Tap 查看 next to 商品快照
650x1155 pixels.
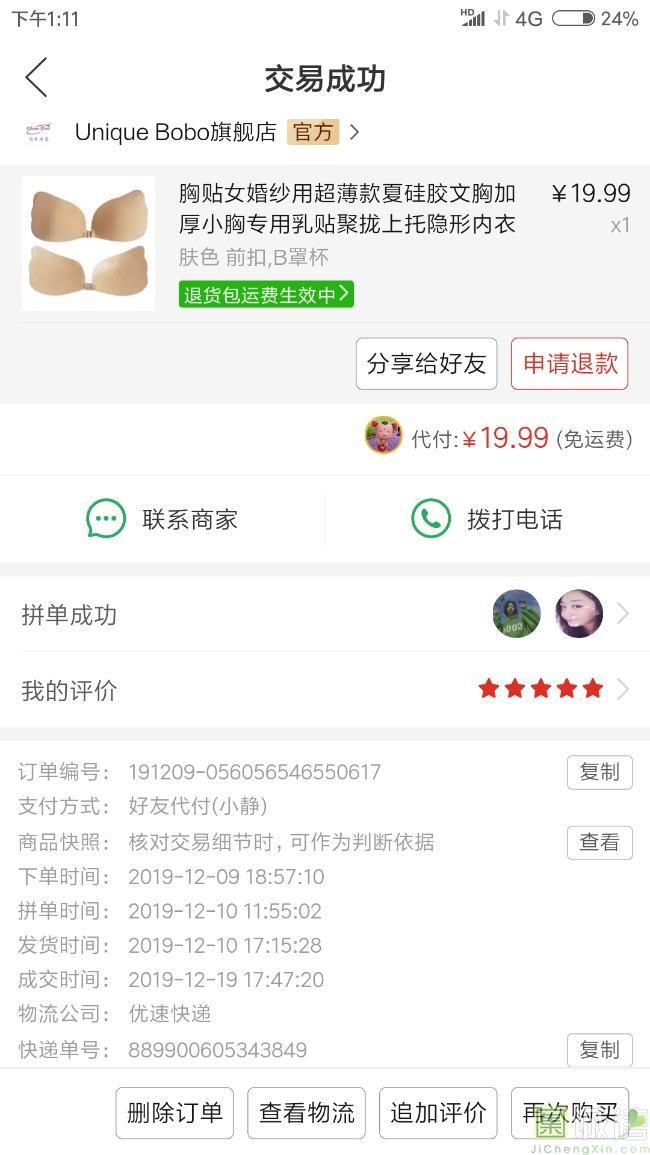pyautogui.click(x=600, y=843)
